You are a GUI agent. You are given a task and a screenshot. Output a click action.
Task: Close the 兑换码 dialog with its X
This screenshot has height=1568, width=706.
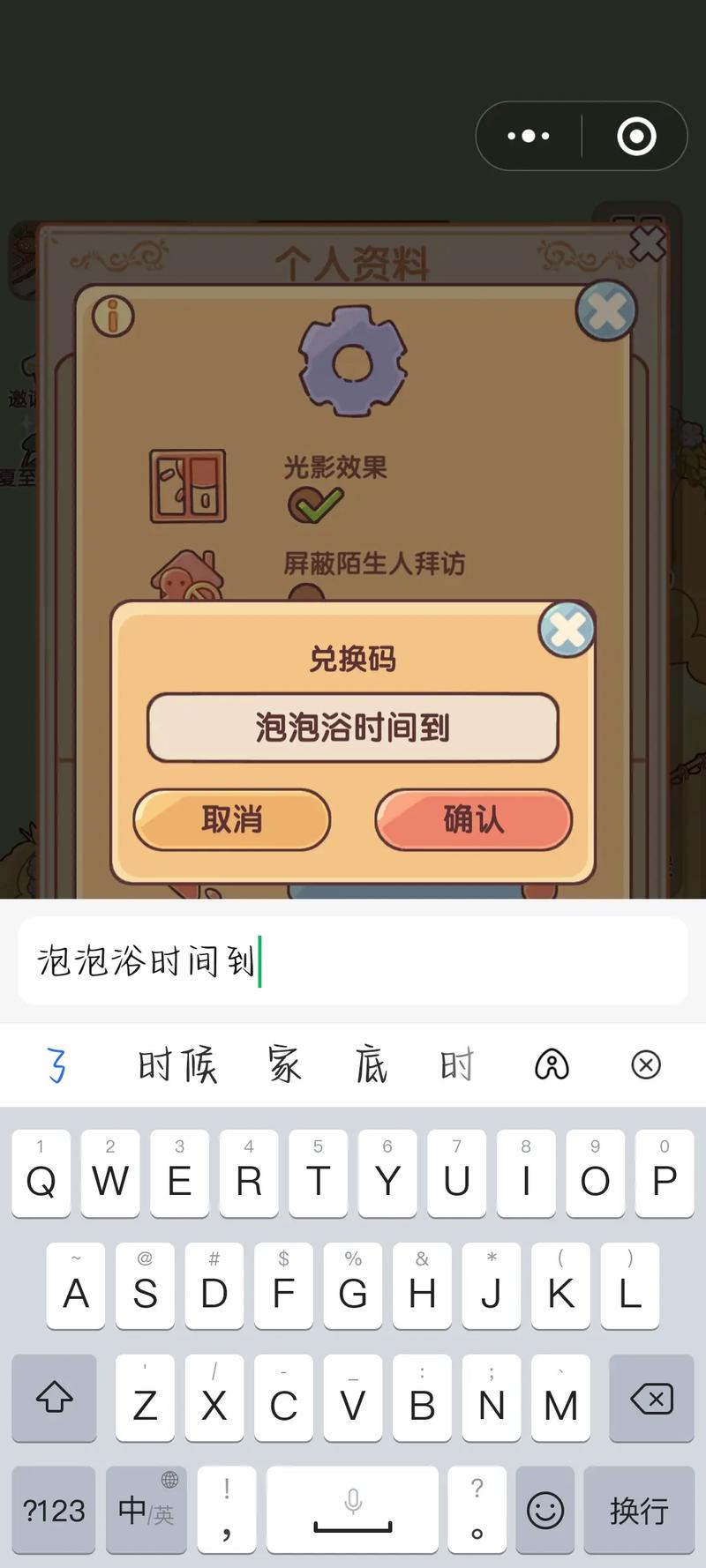click(567, 629)
